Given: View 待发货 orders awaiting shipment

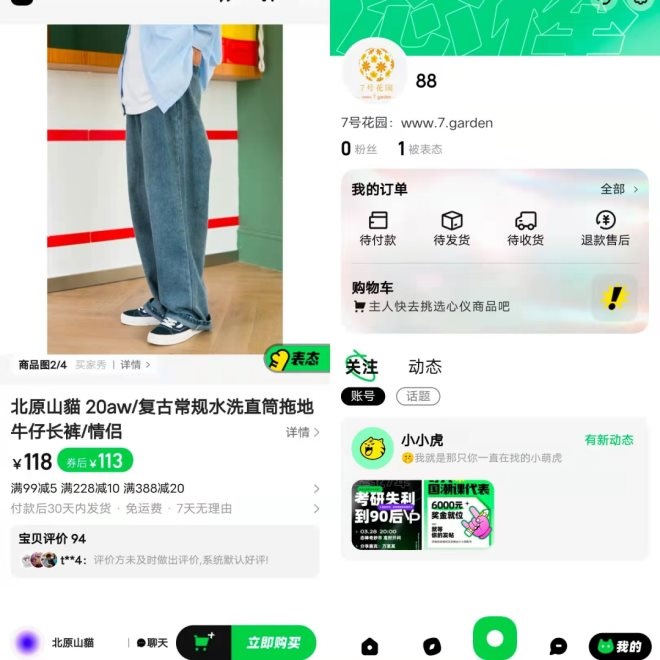Looking at the screenshot, I should pos(452,229).
